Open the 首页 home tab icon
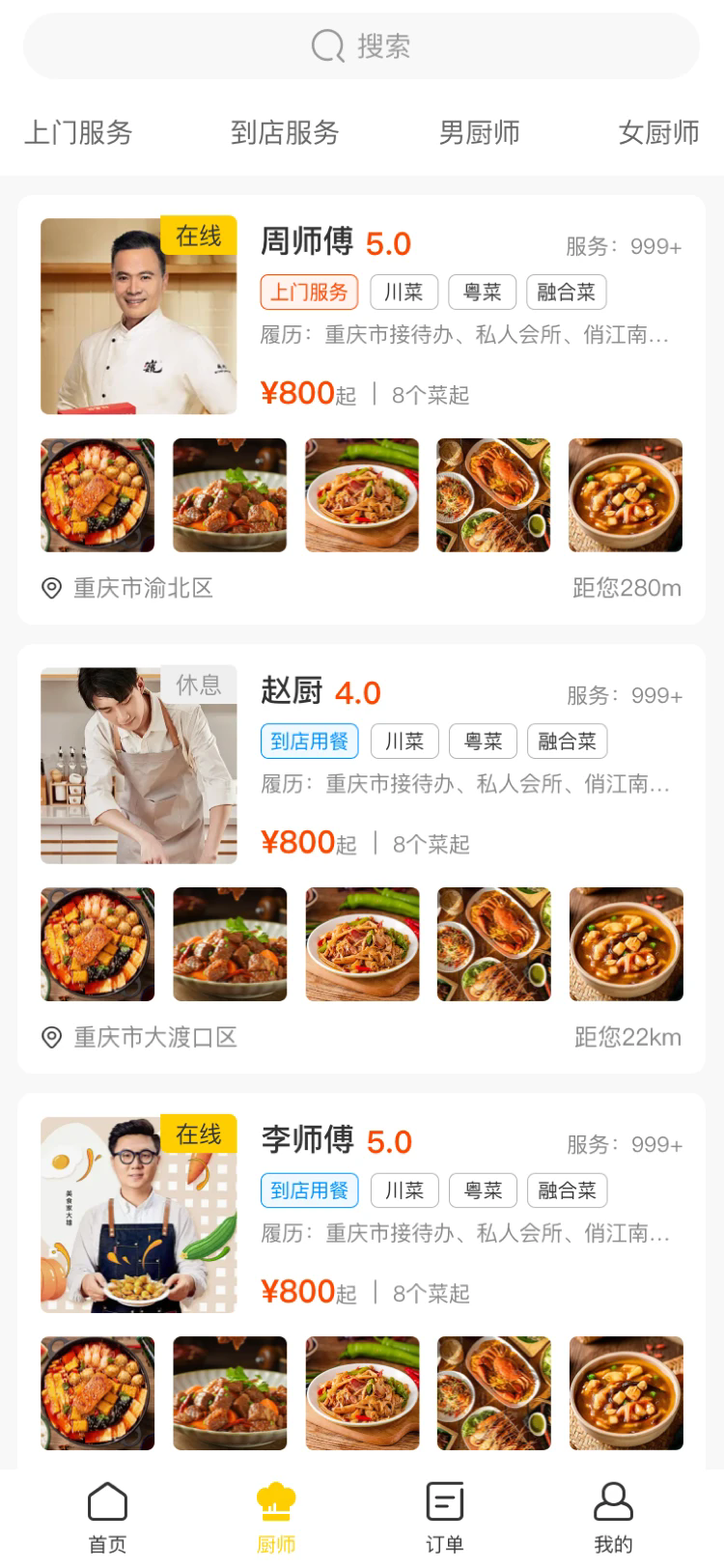The image size is (724, 1568). point(107,1502)
